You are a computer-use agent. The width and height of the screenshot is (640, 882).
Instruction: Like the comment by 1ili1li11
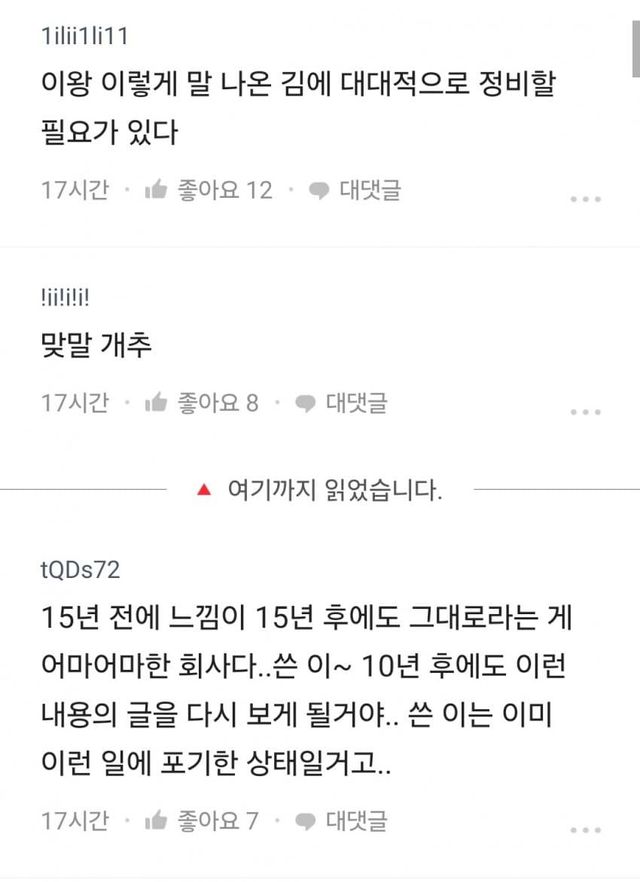point(208,190)
